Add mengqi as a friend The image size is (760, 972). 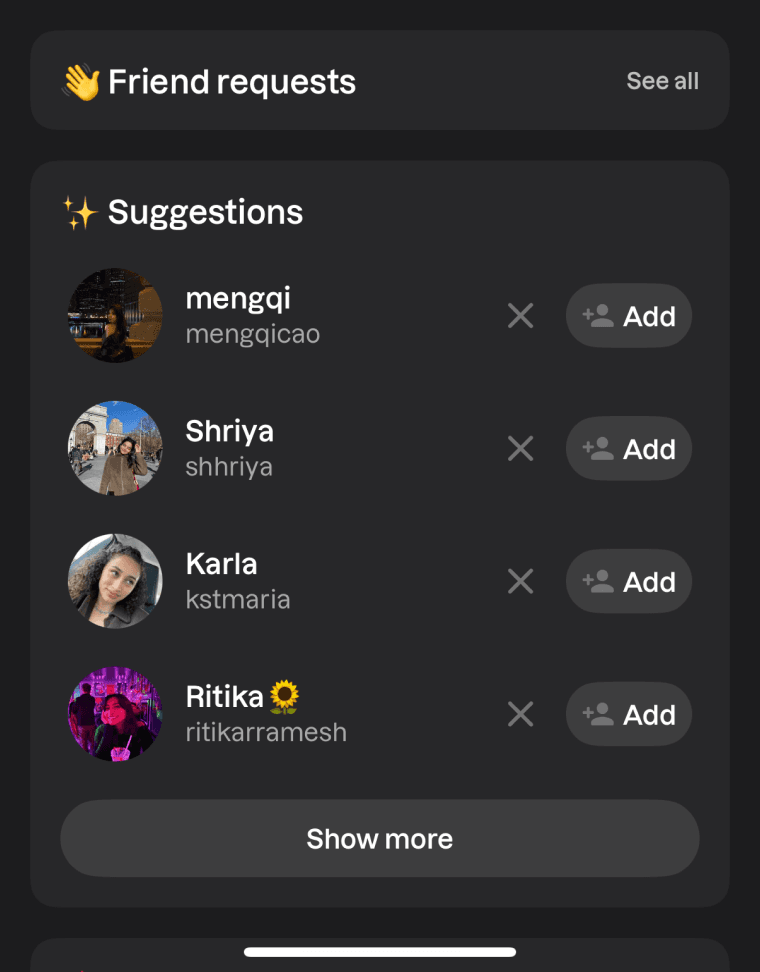pos(629,316)
